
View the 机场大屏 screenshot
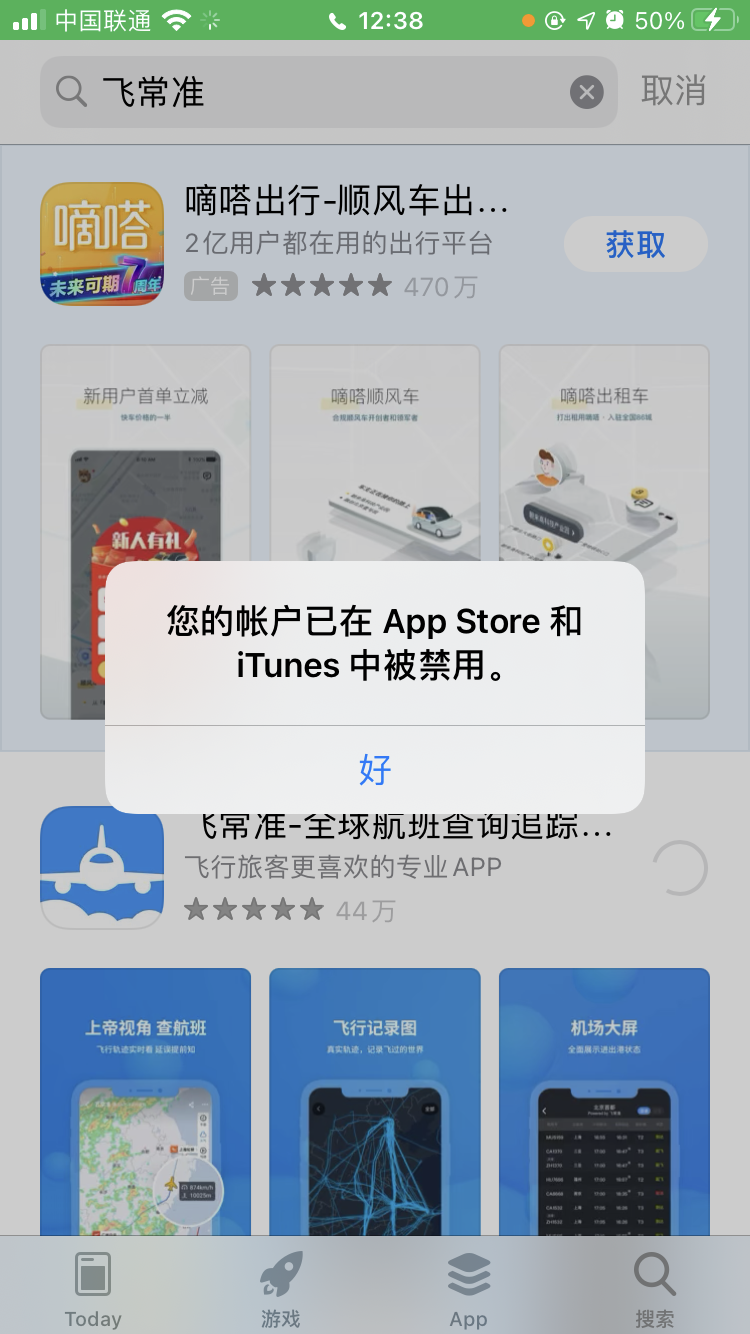click(604, 1100)
